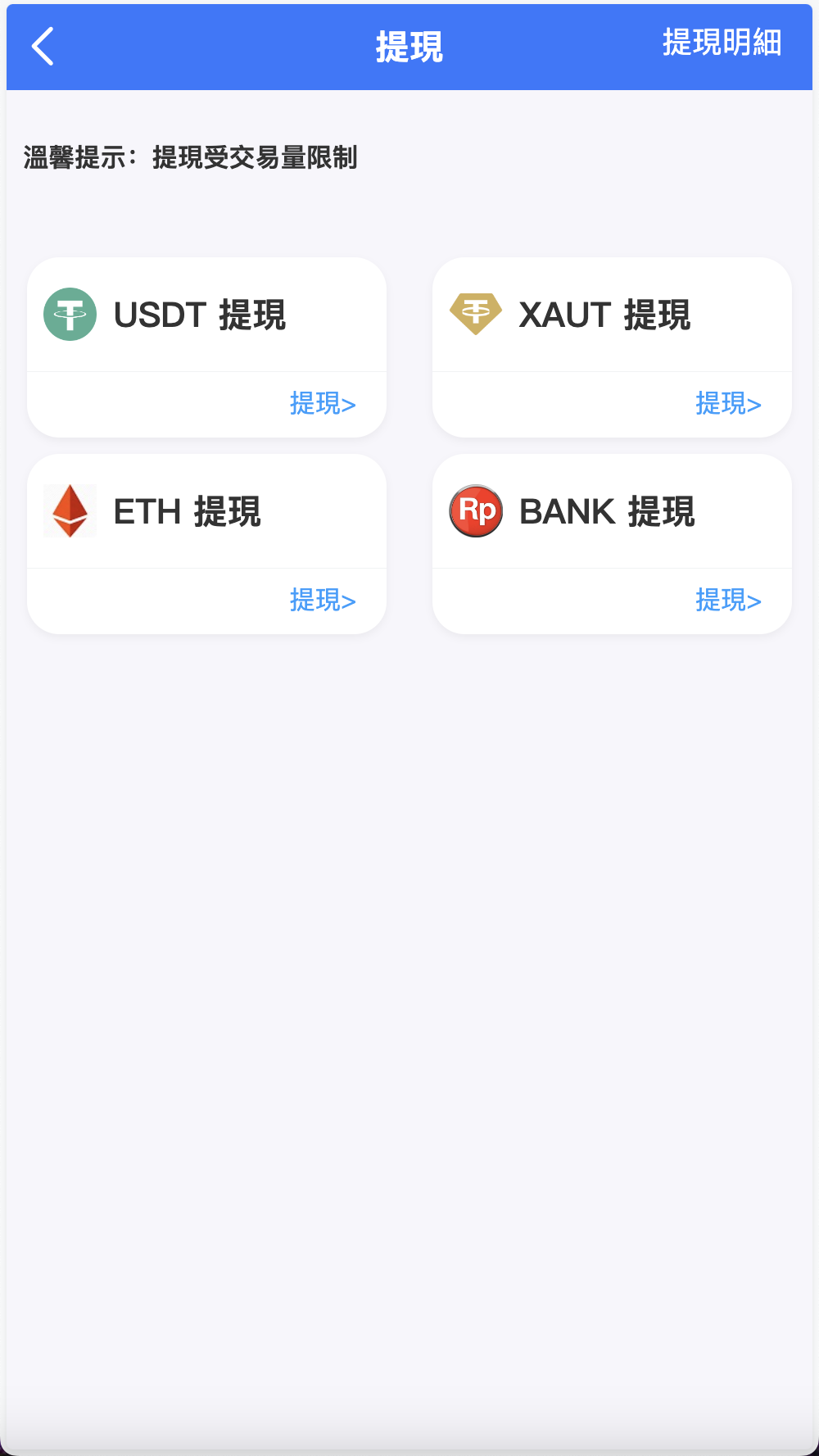819x1456 pixels.
Task: Select the USDT coin icon
Action: (70, 314)
